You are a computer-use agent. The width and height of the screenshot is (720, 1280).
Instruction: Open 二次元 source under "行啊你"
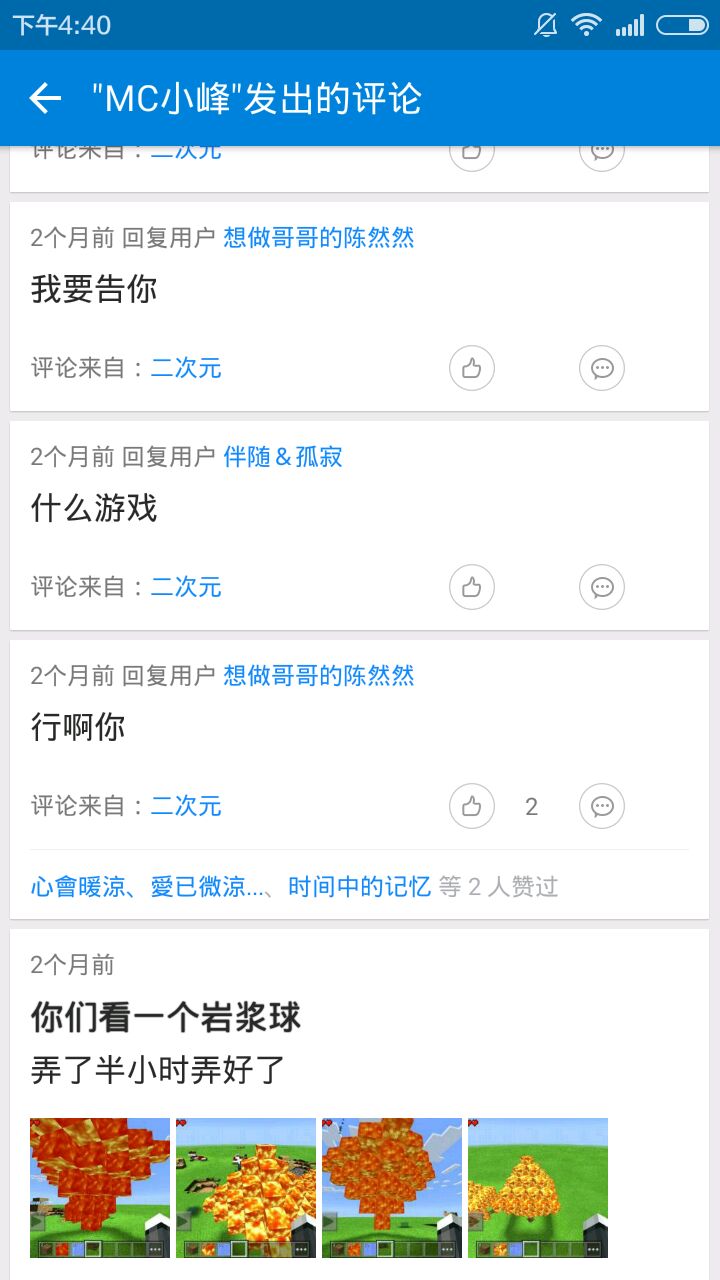pos(186,806)
